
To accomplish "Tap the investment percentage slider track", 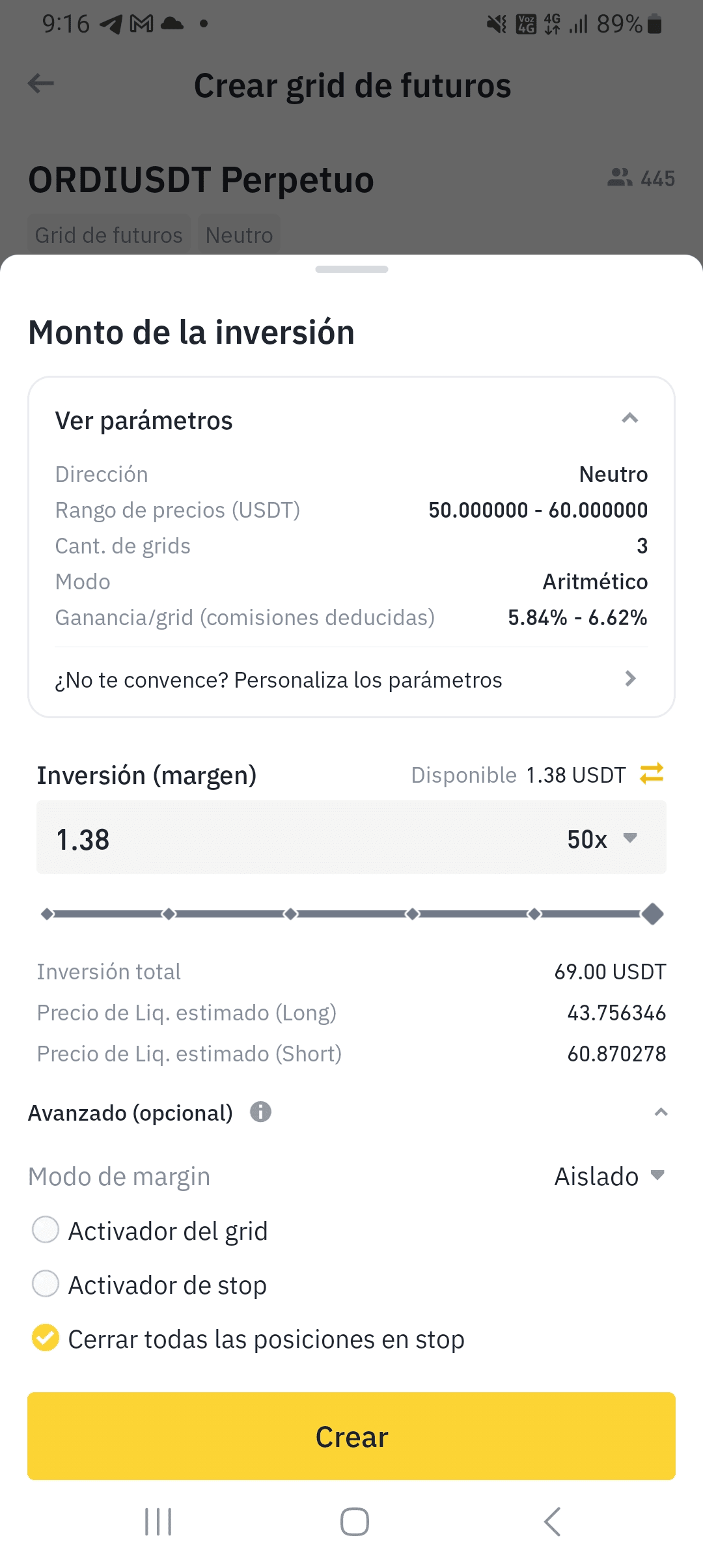I will coord(351,914).
